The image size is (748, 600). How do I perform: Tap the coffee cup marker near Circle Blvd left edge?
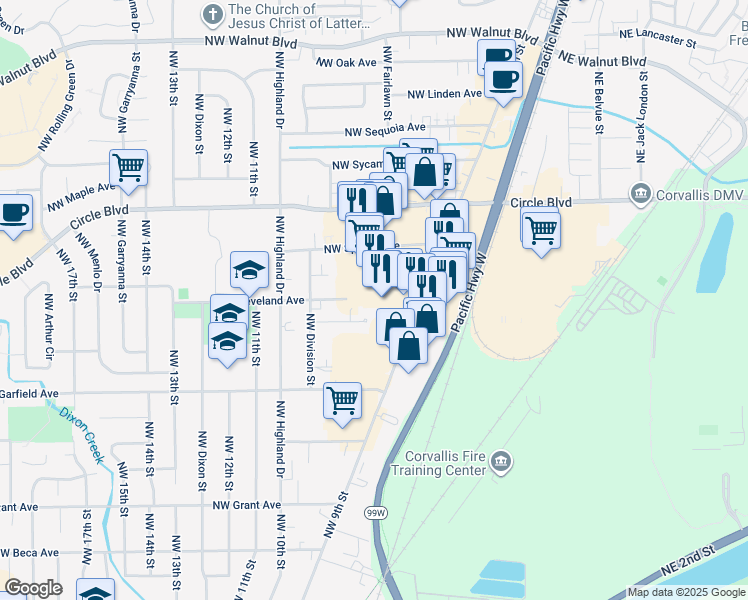point(14,213)
